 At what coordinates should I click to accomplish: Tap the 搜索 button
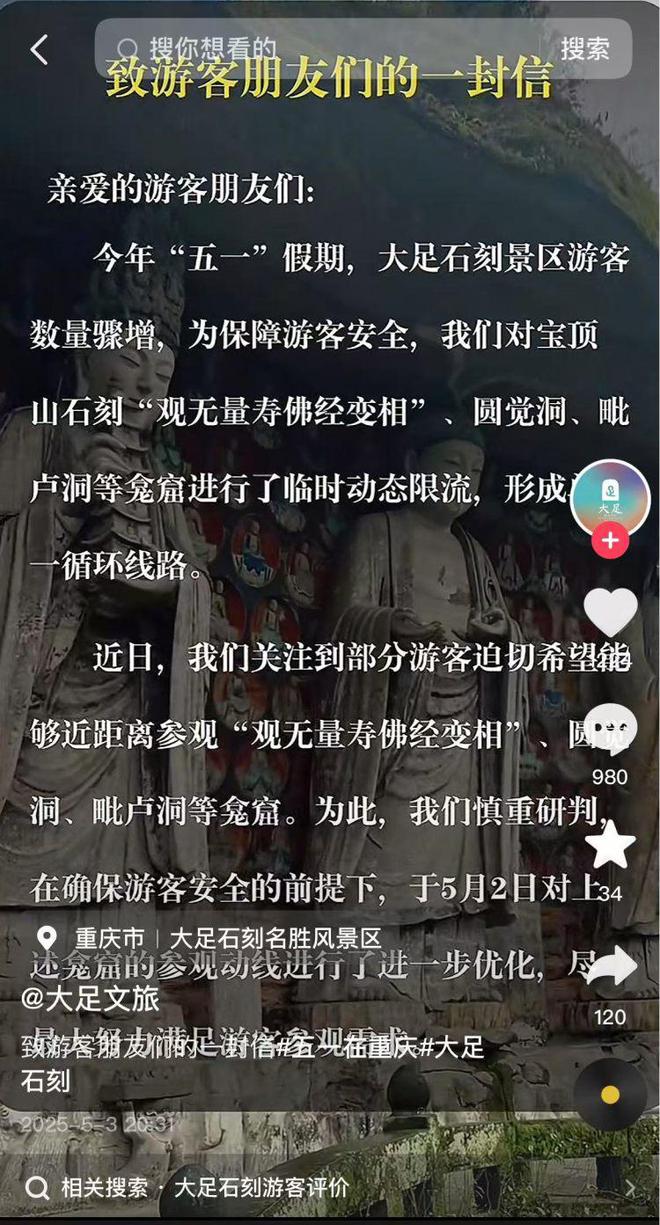(585, 48)
